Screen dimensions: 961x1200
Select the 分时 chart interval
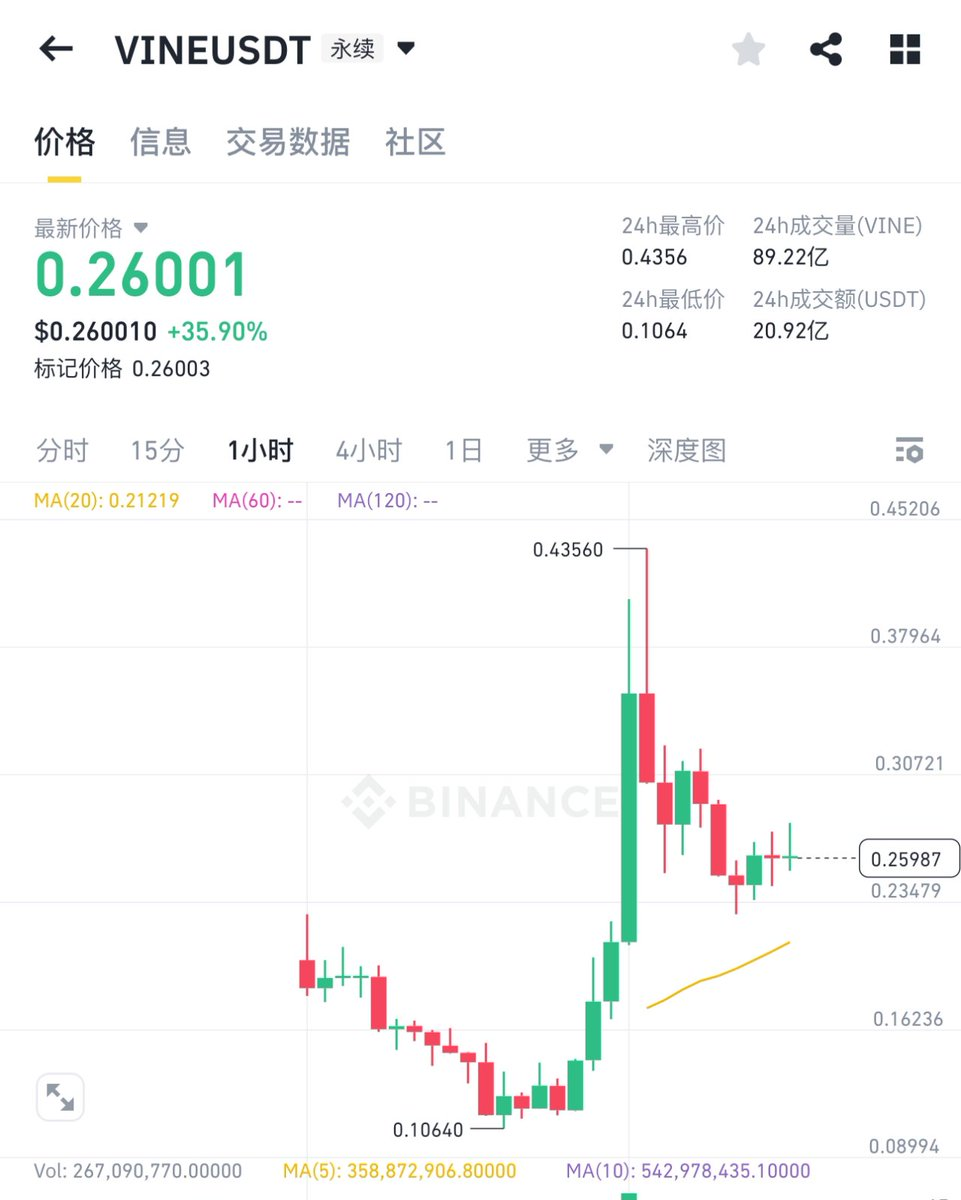[x=62, y=451]
